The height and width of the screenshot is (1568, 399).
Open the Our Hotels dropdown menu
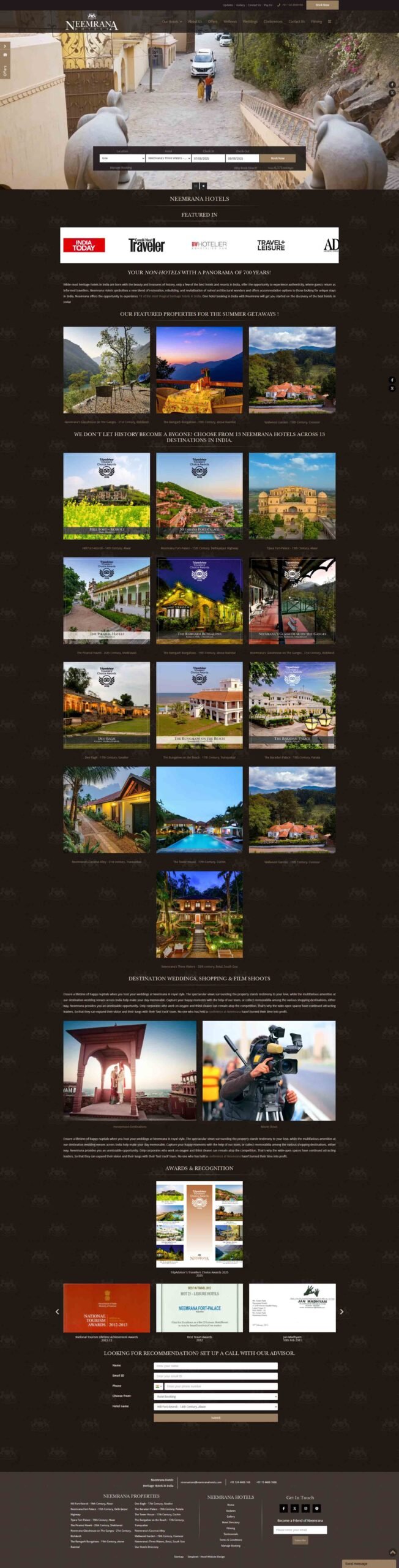pos(171,21)
